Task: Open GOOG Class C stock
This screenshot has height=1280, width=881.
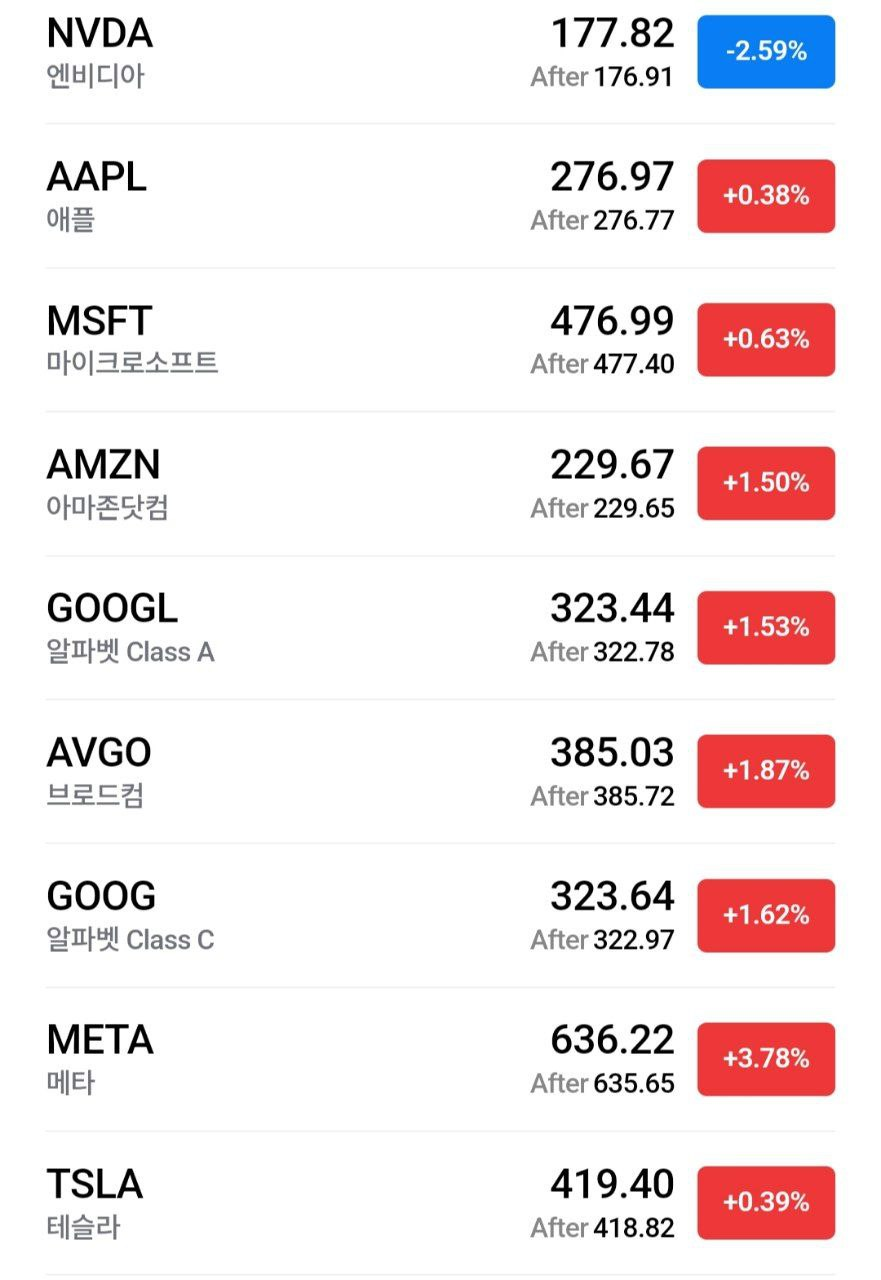Action: (300, 916)
